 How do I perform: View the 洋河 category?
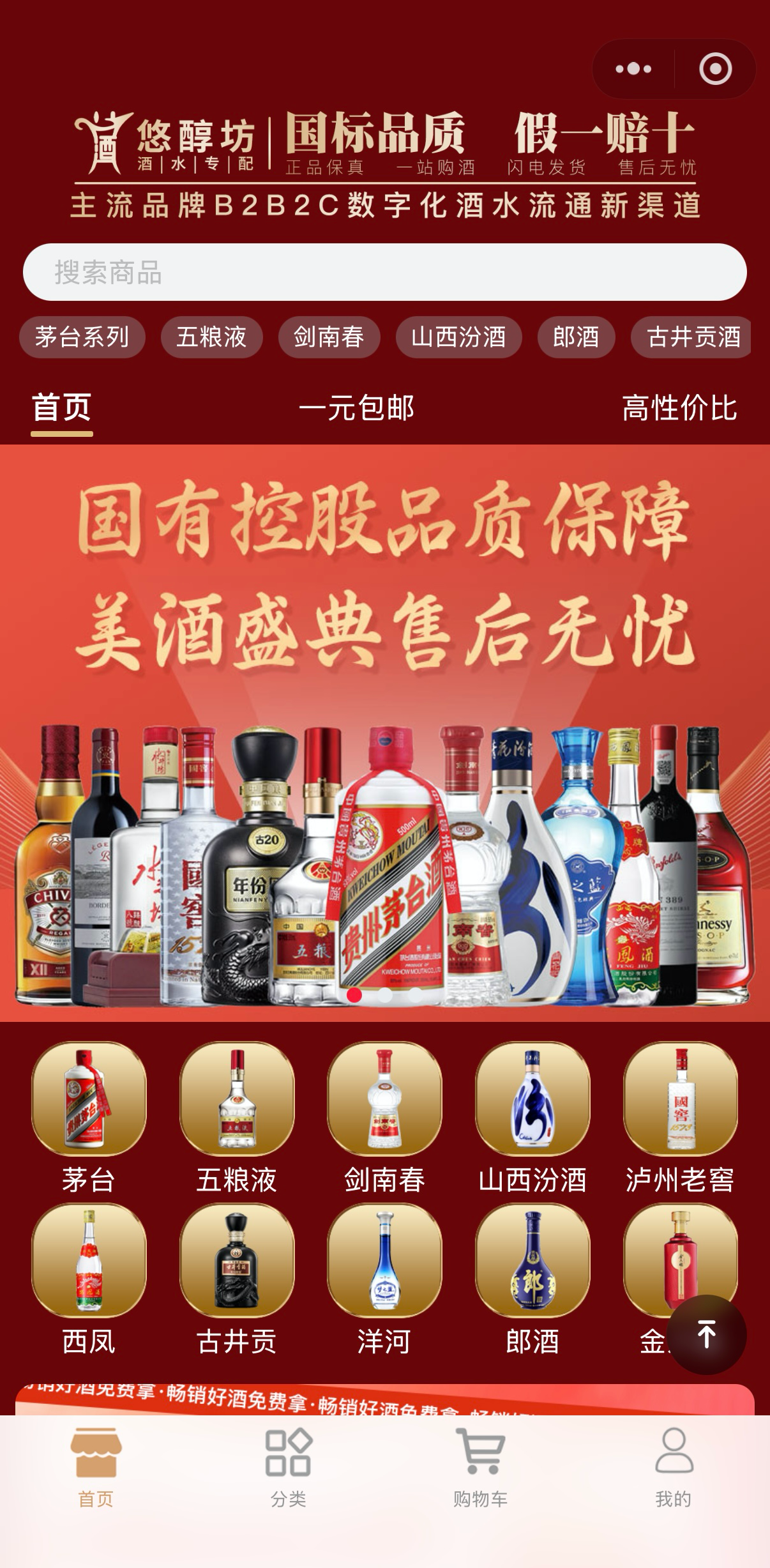384,1276
